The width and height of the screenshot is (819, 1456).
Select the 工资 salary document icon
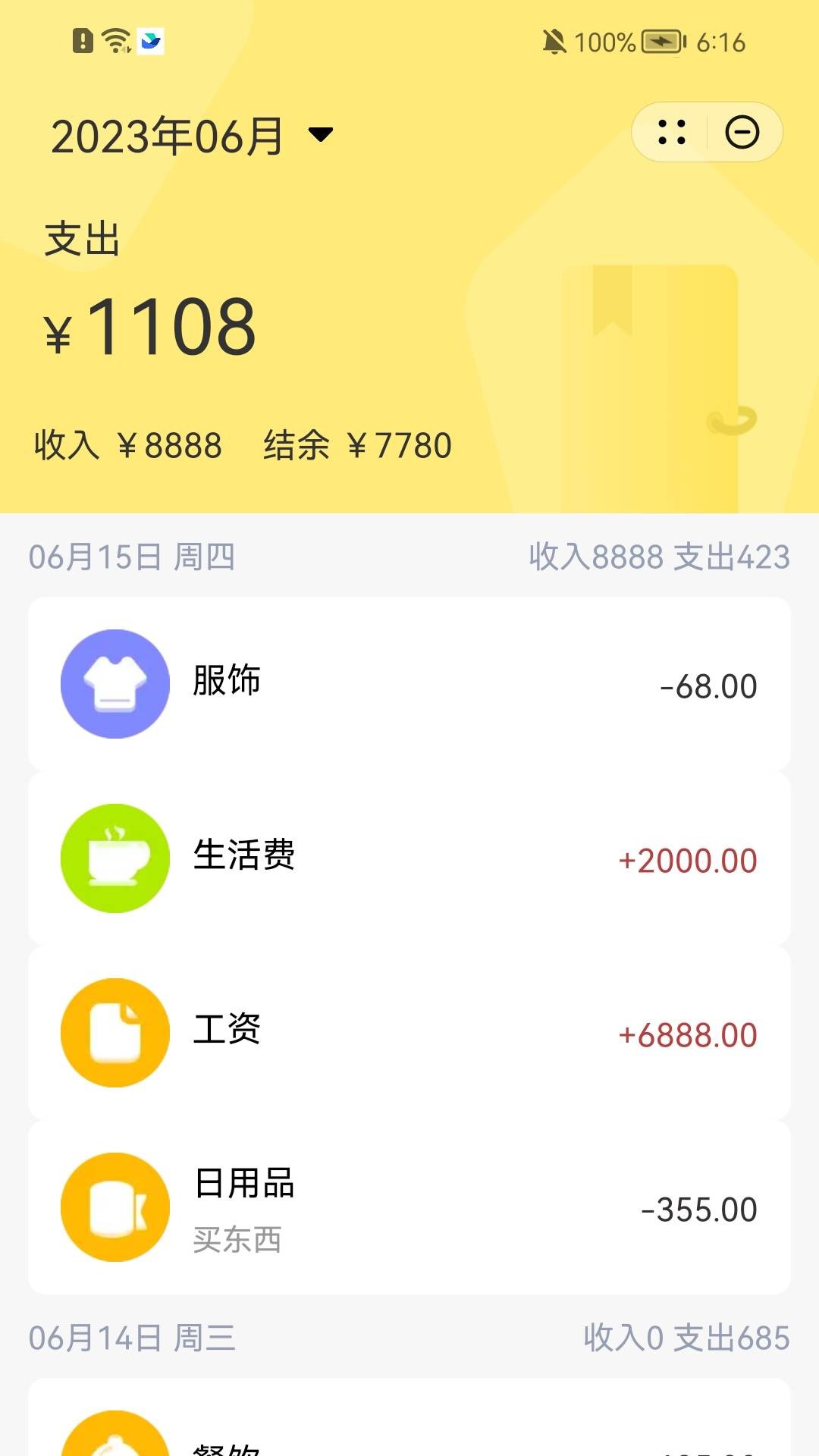(x=115, y=1033)
